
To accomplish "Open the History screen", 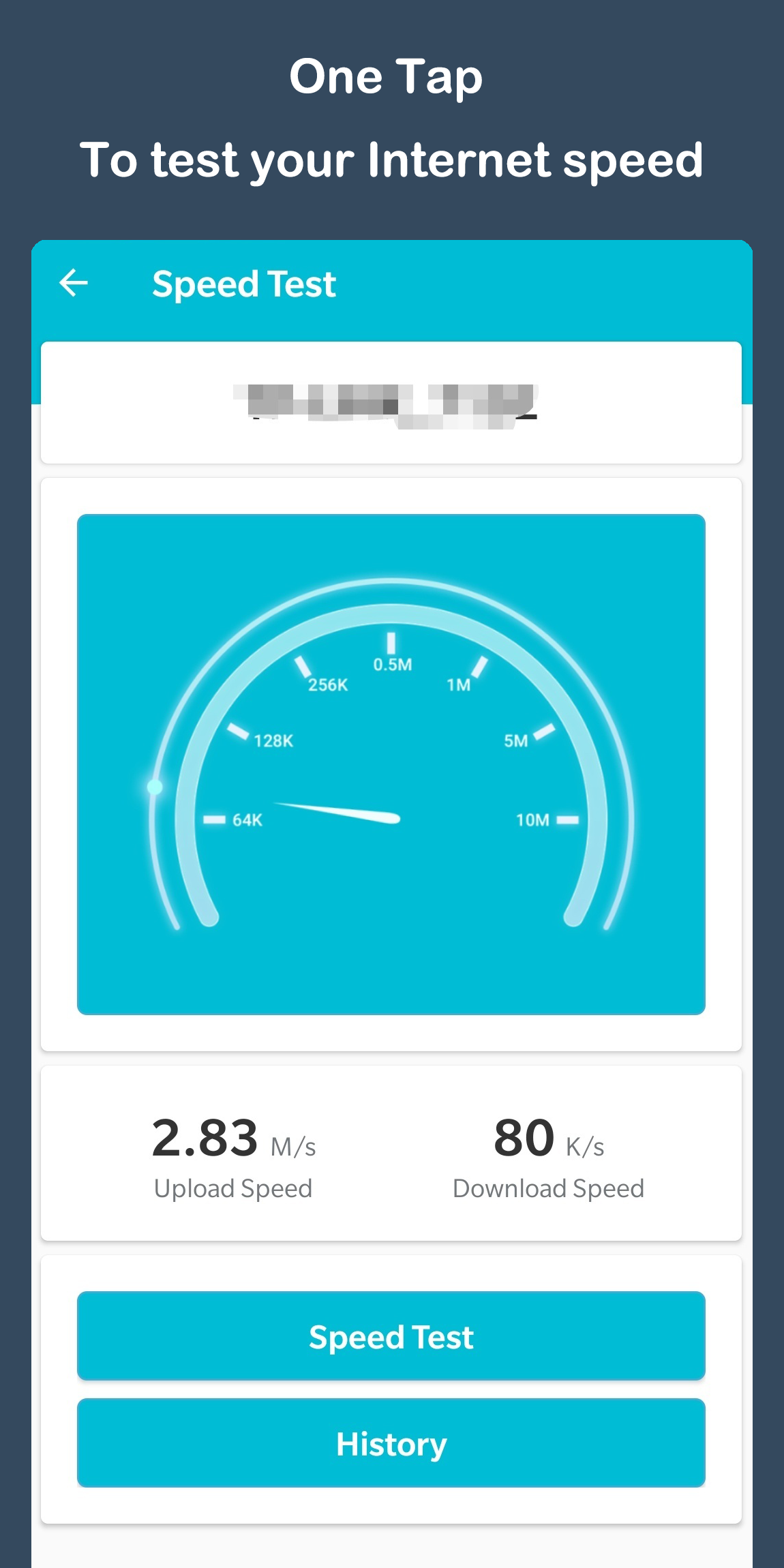I will (391, 1443).
